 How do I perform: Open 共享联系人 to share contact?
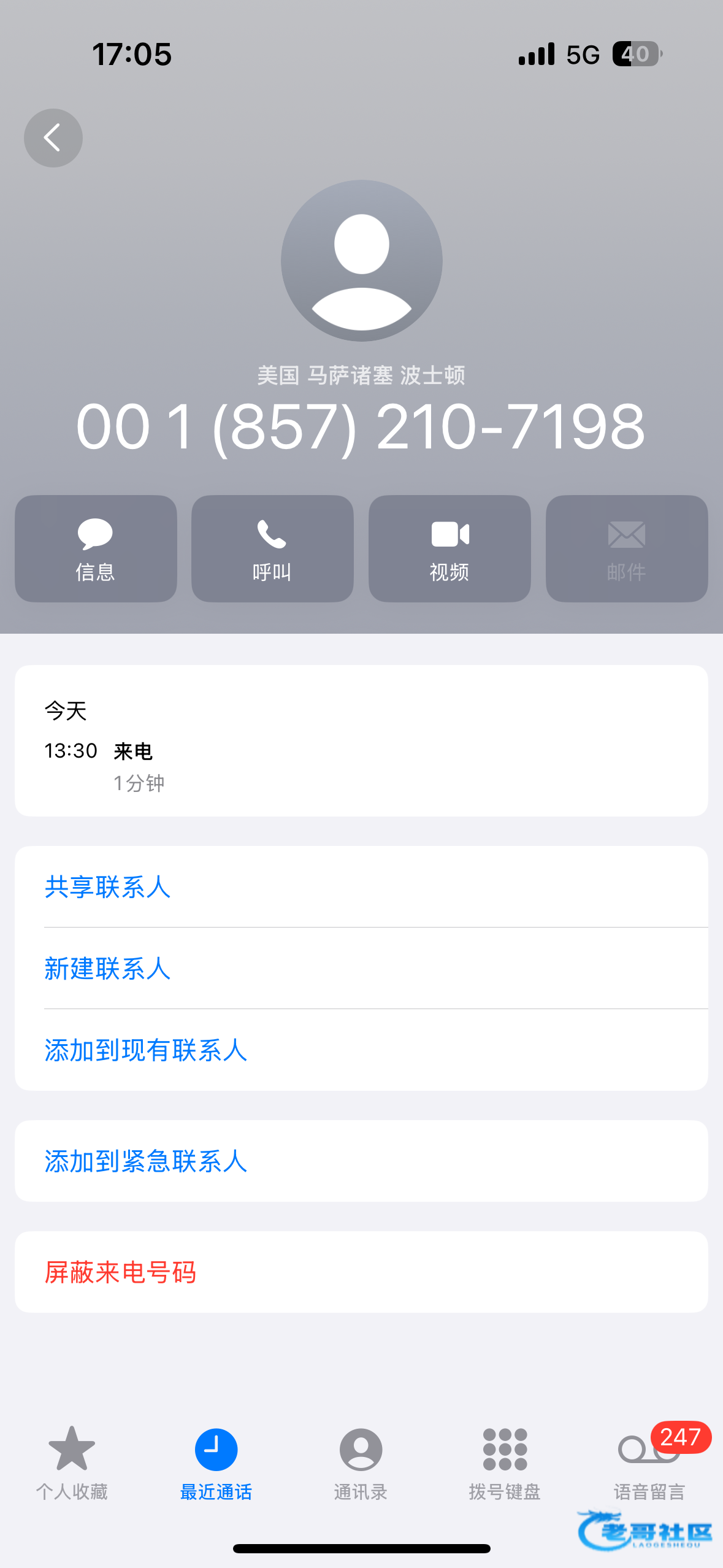(x=108, y=887)
